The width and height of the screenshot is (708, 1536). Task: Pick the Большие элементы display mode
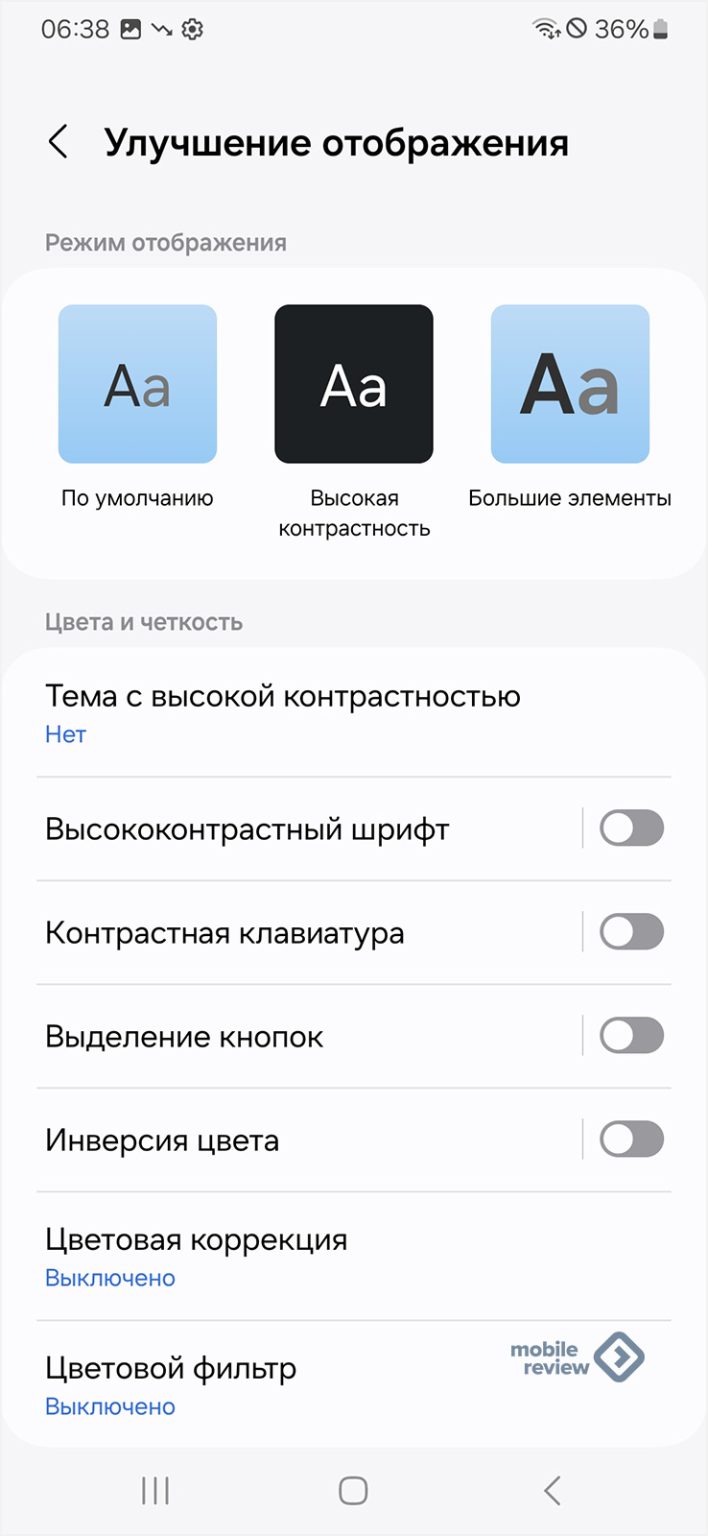click(x=570, y=384)
